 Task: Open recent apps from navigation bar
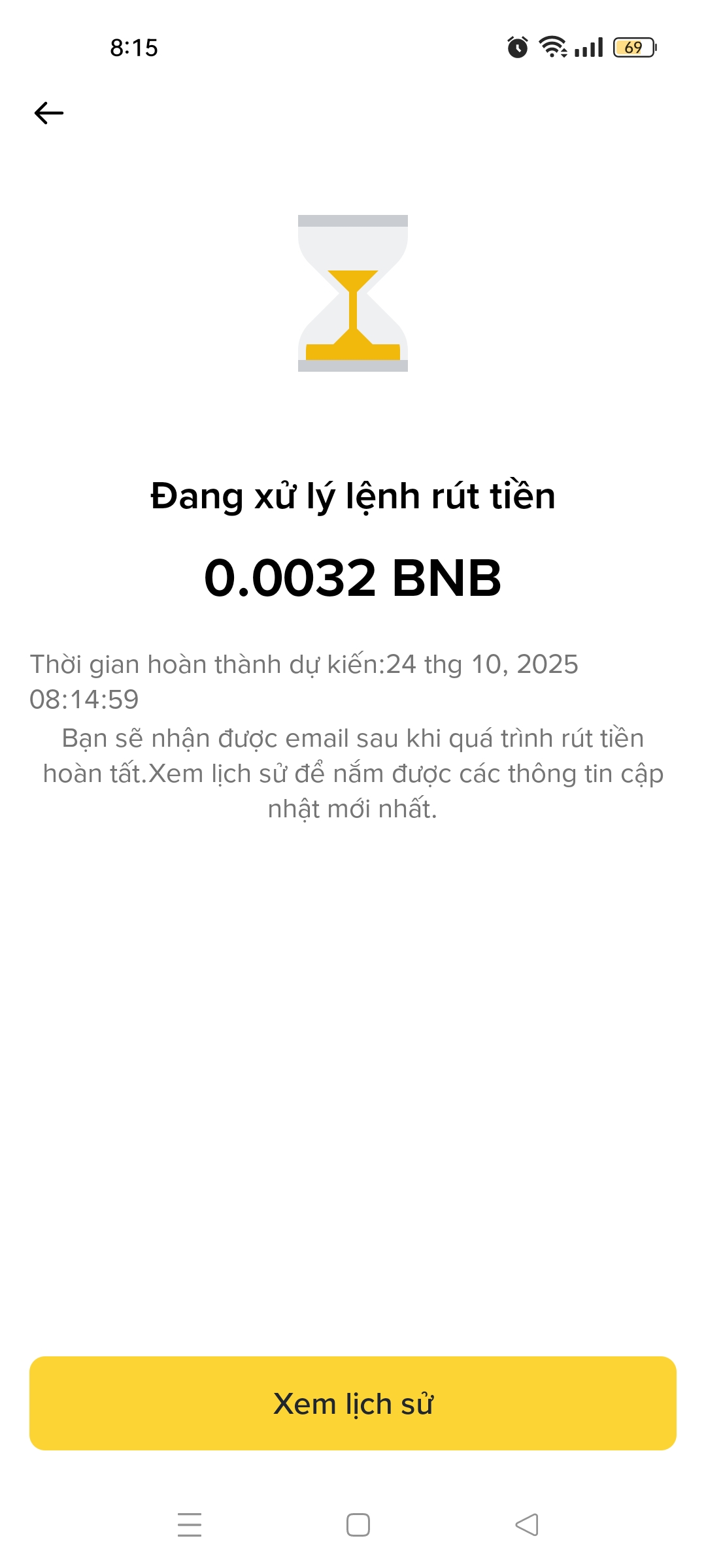[190, 1524]
